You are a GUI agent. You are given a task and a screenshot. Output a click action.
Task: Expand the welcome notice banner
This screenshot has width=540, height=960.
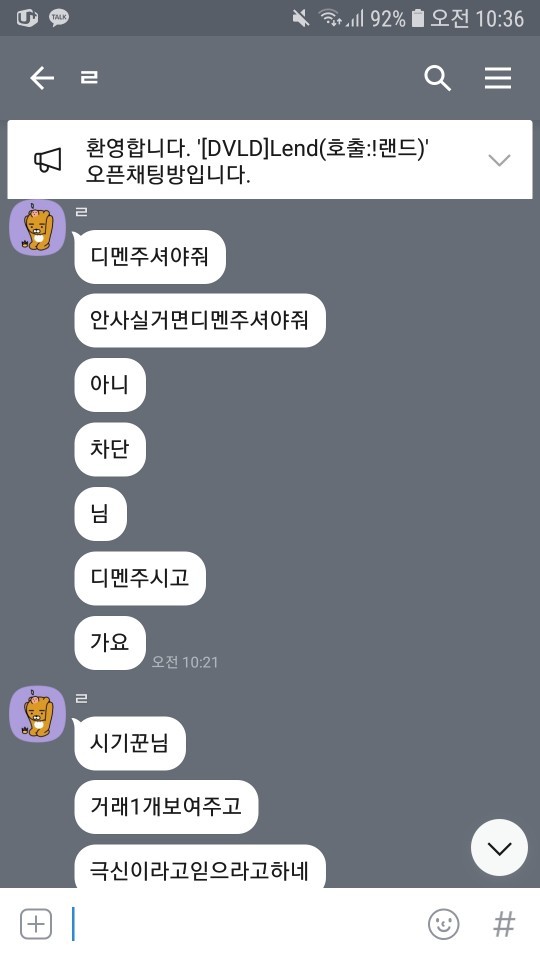click(499, 160)
